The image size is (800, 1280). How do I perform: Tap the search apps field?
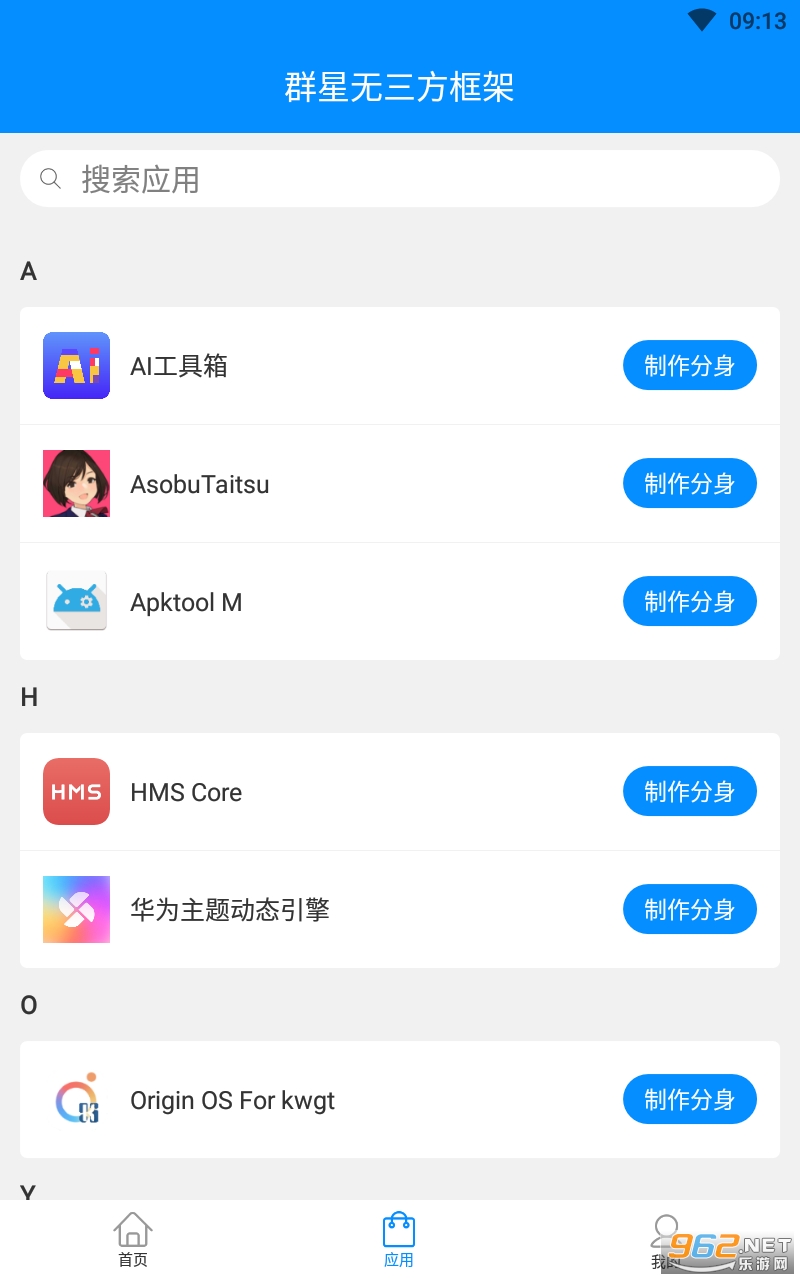pos(400,179)
